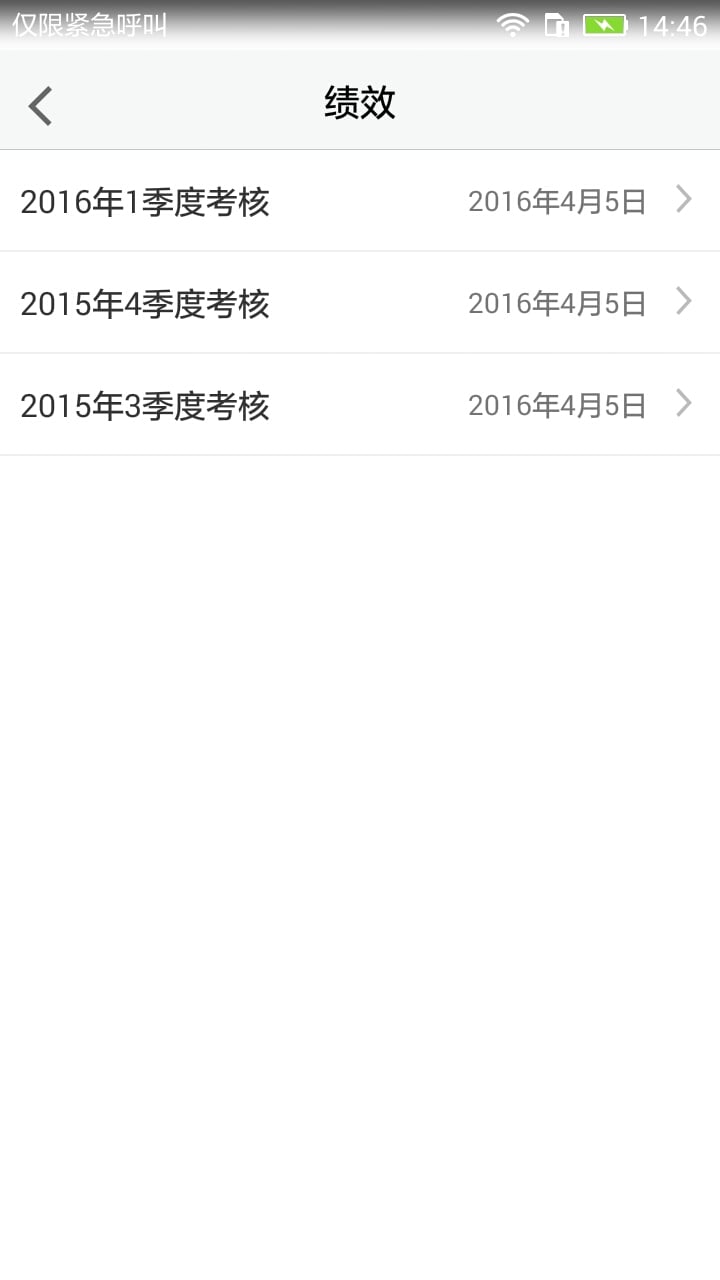Open the 2015年3季度考核 row

coord(360,404)
